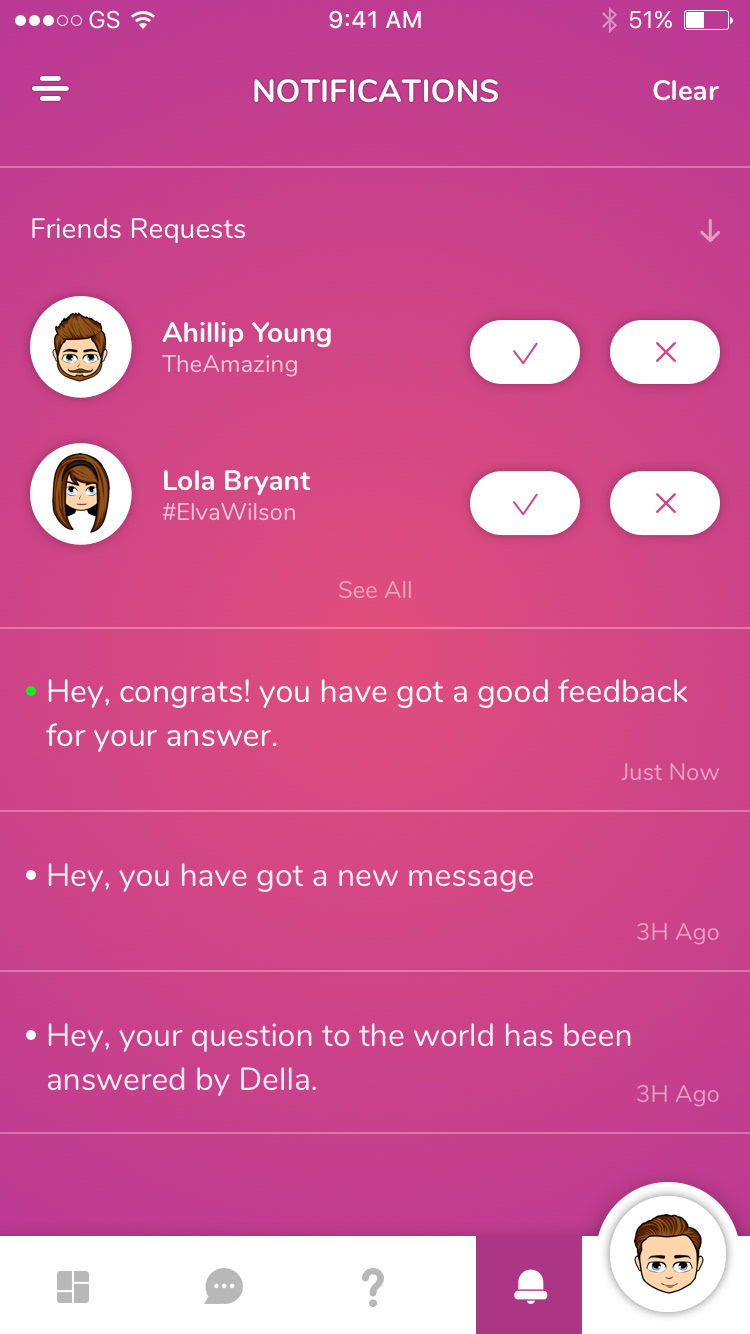View Lola Bryant's profile picture
Image resolution: width=750 pixels, height=1334 pixels.
(81, 494)
